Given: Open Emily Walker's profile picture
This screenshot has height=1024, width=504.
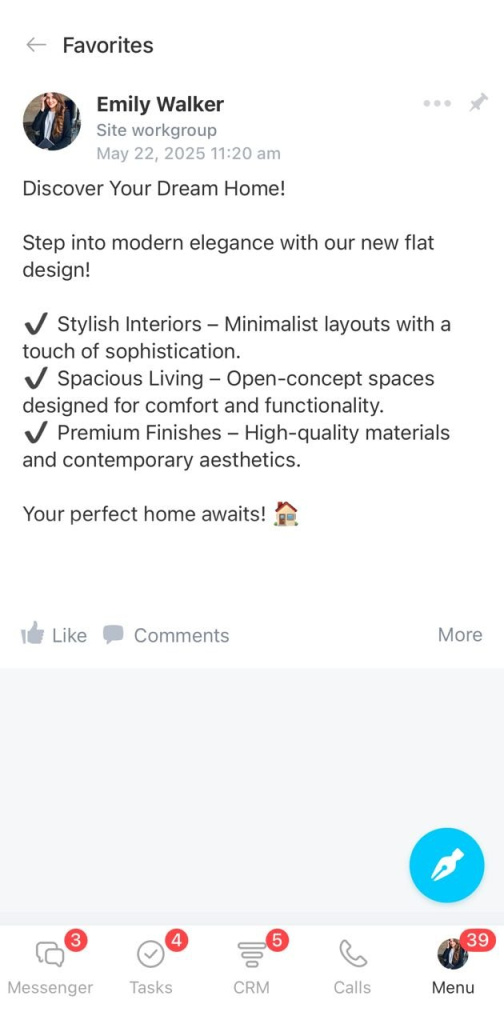Looking at the screenshot, I should click(52, 121).
